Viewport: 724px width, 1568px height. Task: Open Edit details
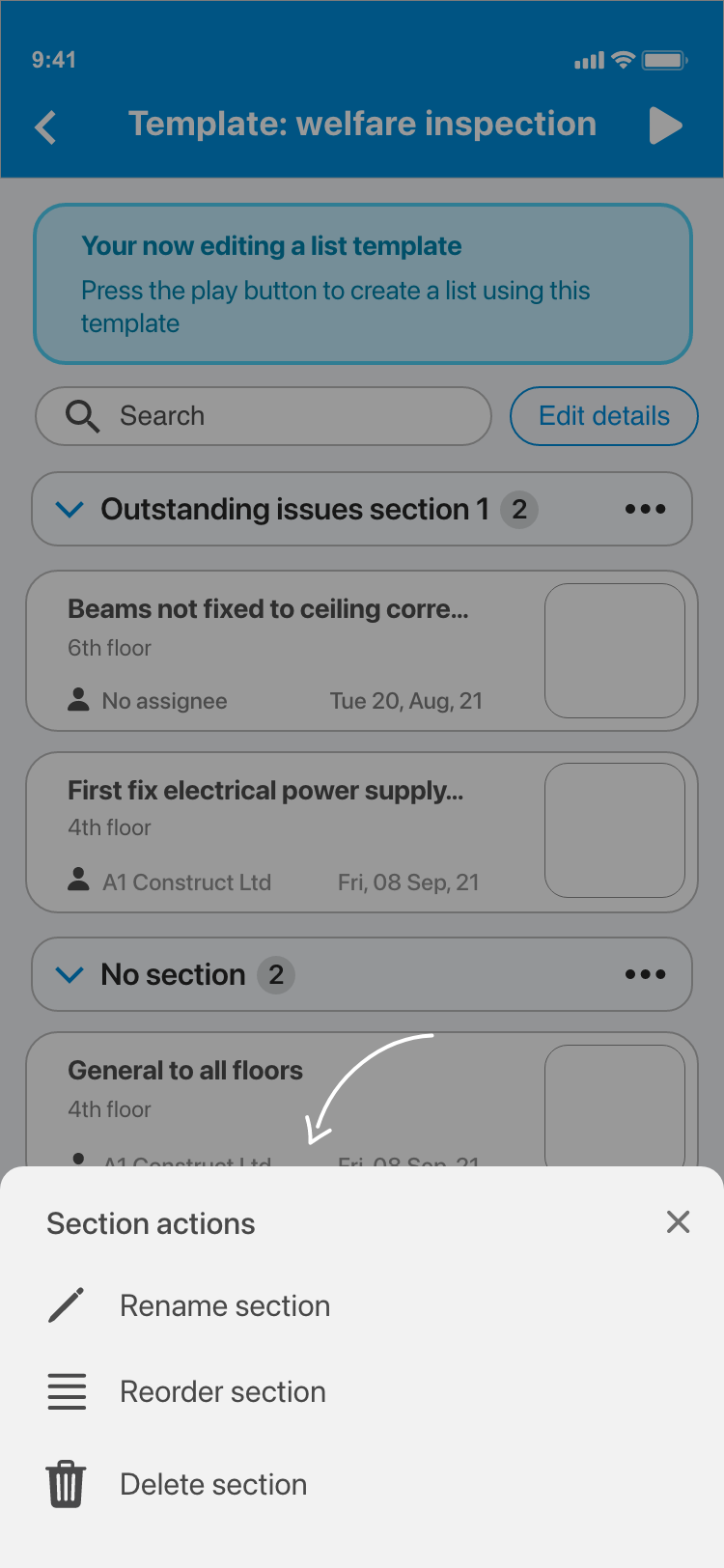(x=603, y=416)
